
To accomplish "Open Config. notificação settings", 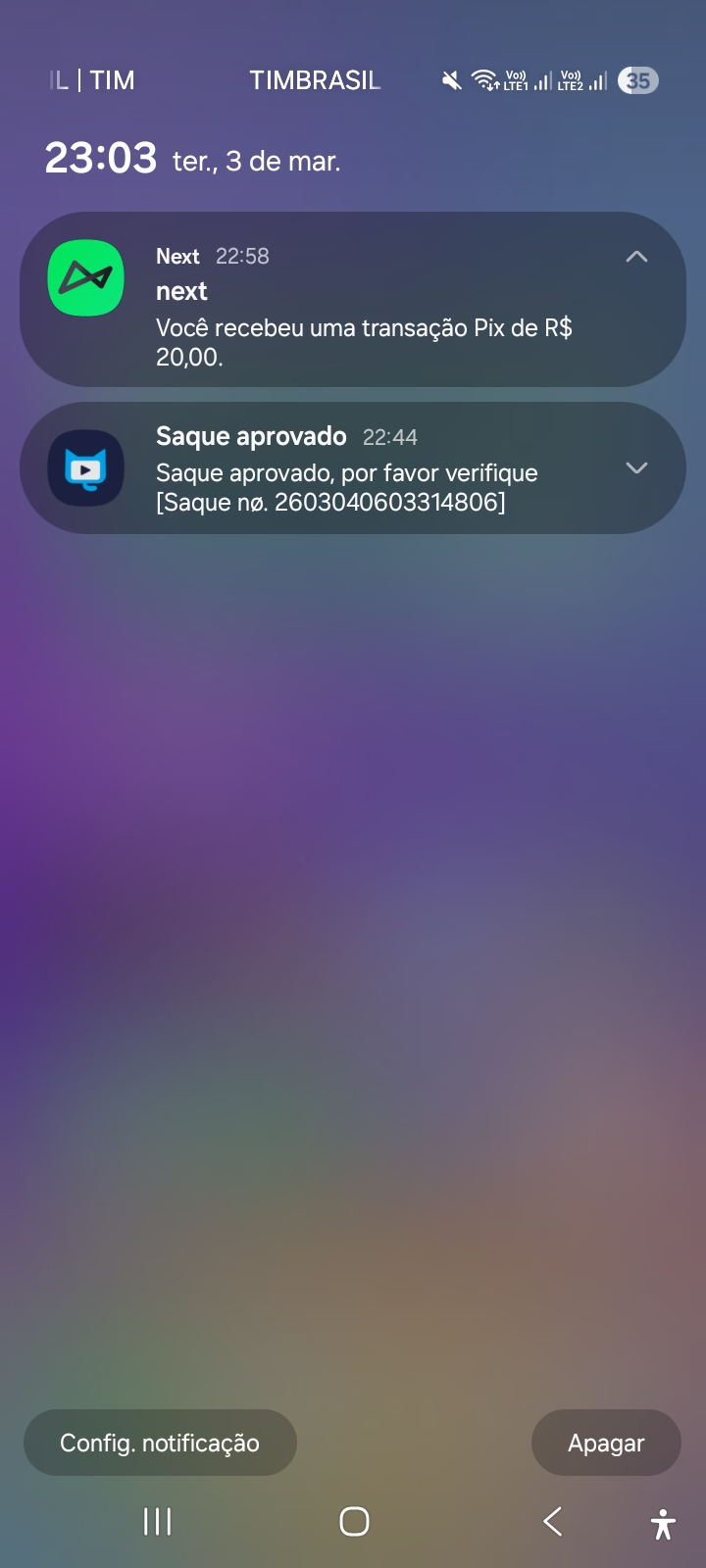I will (160, 1443).
